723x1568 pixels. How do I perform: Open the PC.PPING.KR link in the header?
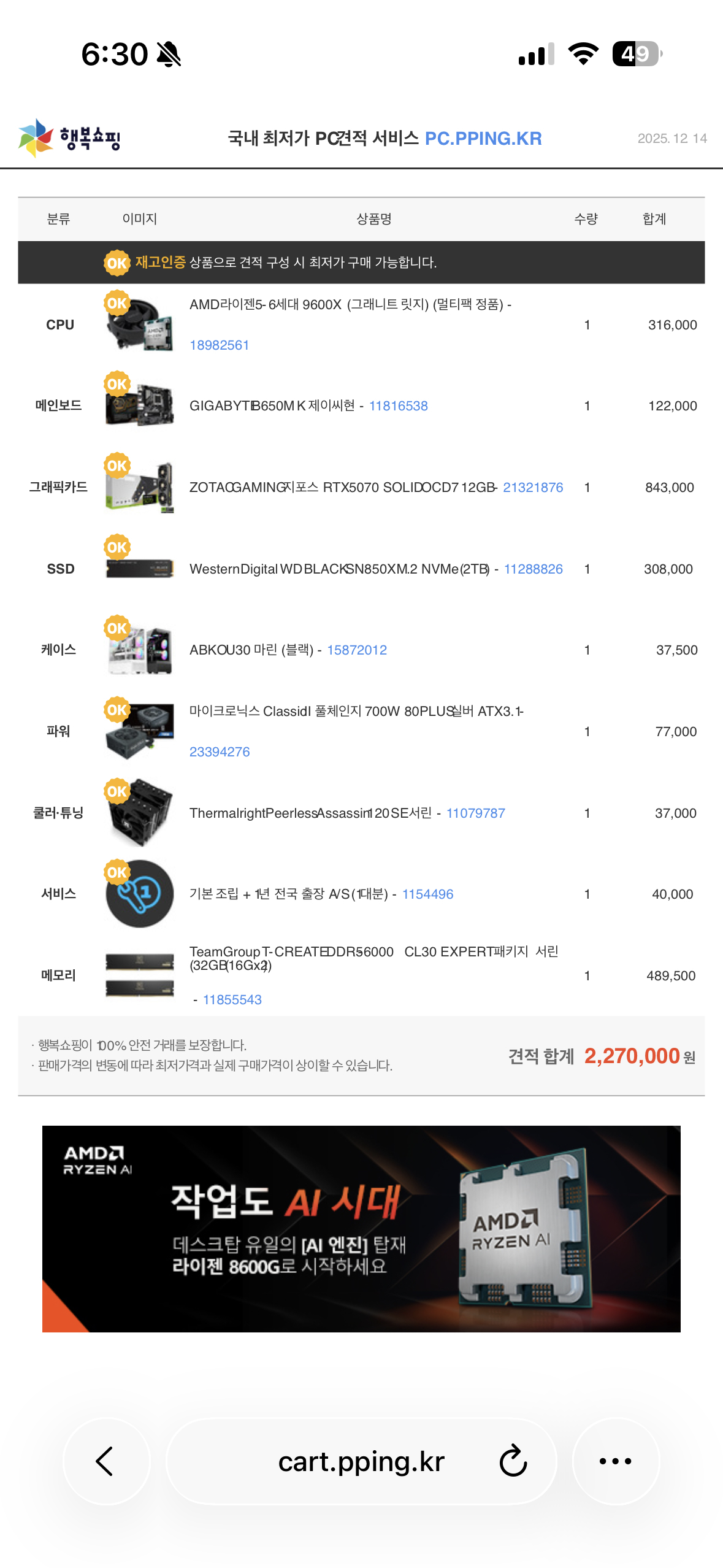(483, 139)
